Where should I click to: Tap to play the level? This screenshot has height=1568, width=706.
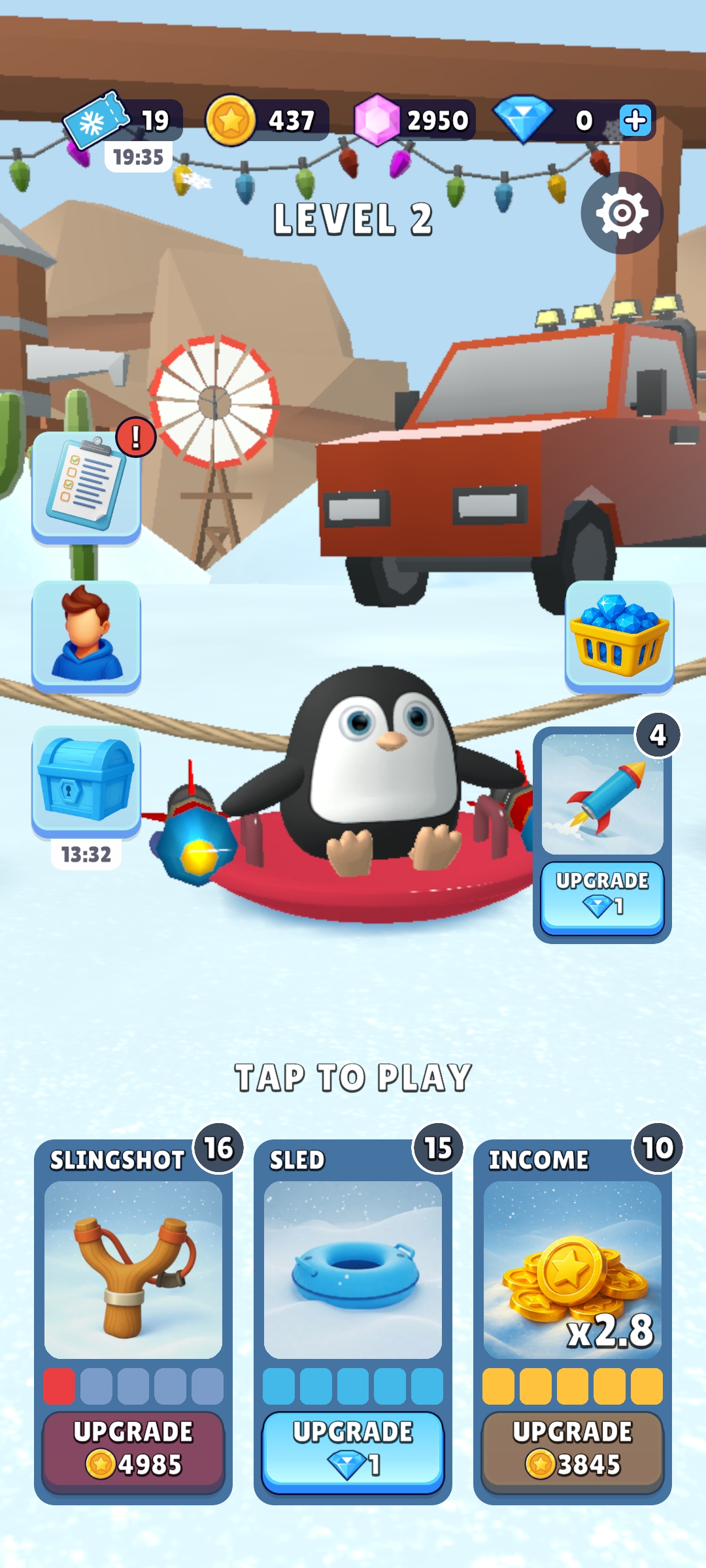(x=353, y=1077)
